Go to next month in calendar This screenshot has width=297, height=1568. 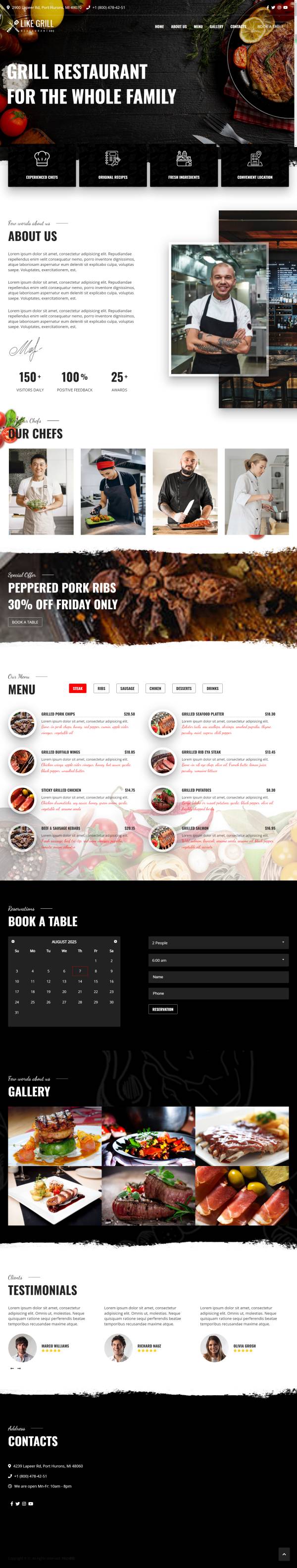116,942
